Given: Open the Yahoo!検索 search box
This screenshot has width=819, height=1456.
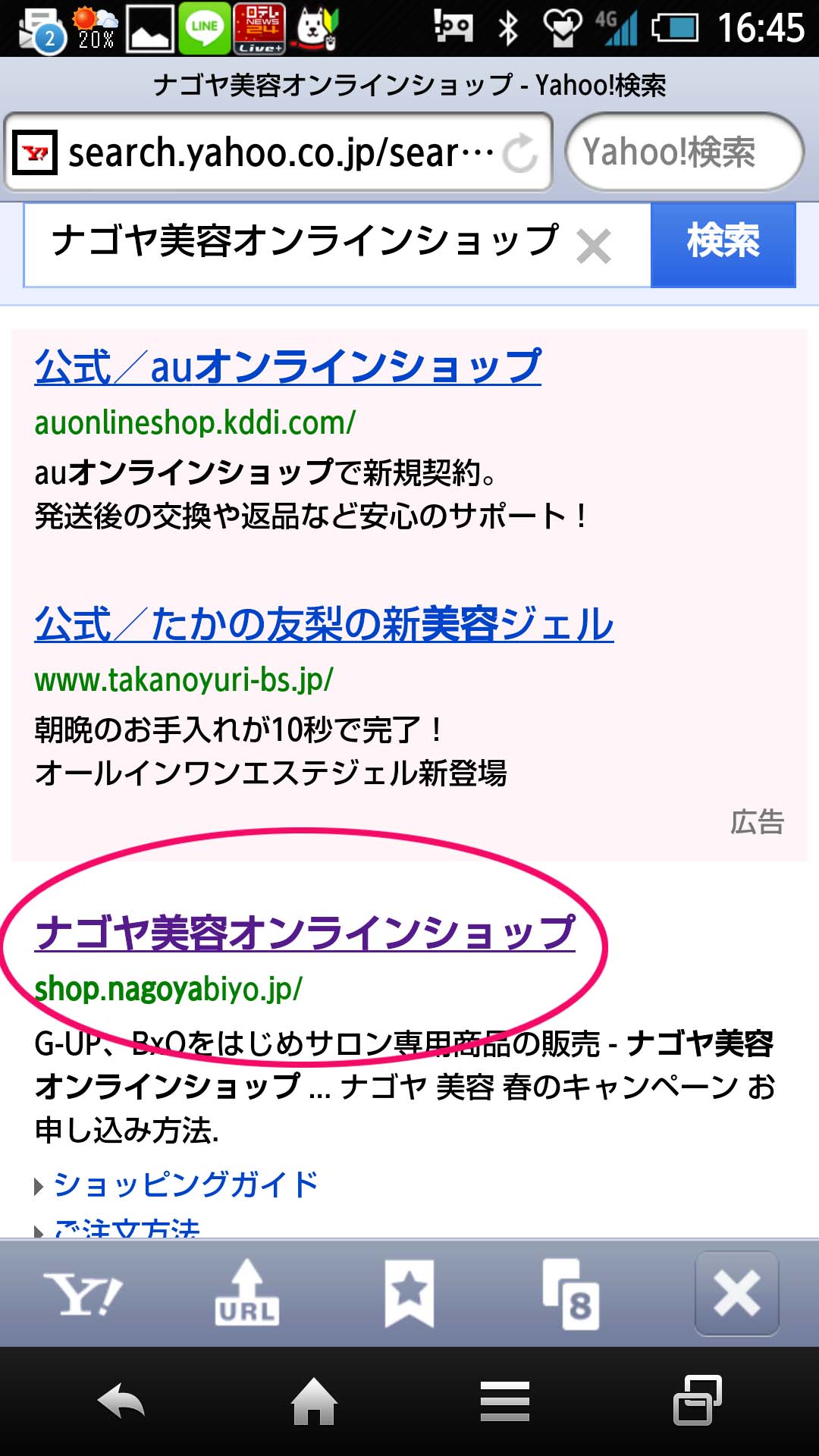Looking at the screenshot, I should pyautogui.click(x=684, y=152).
